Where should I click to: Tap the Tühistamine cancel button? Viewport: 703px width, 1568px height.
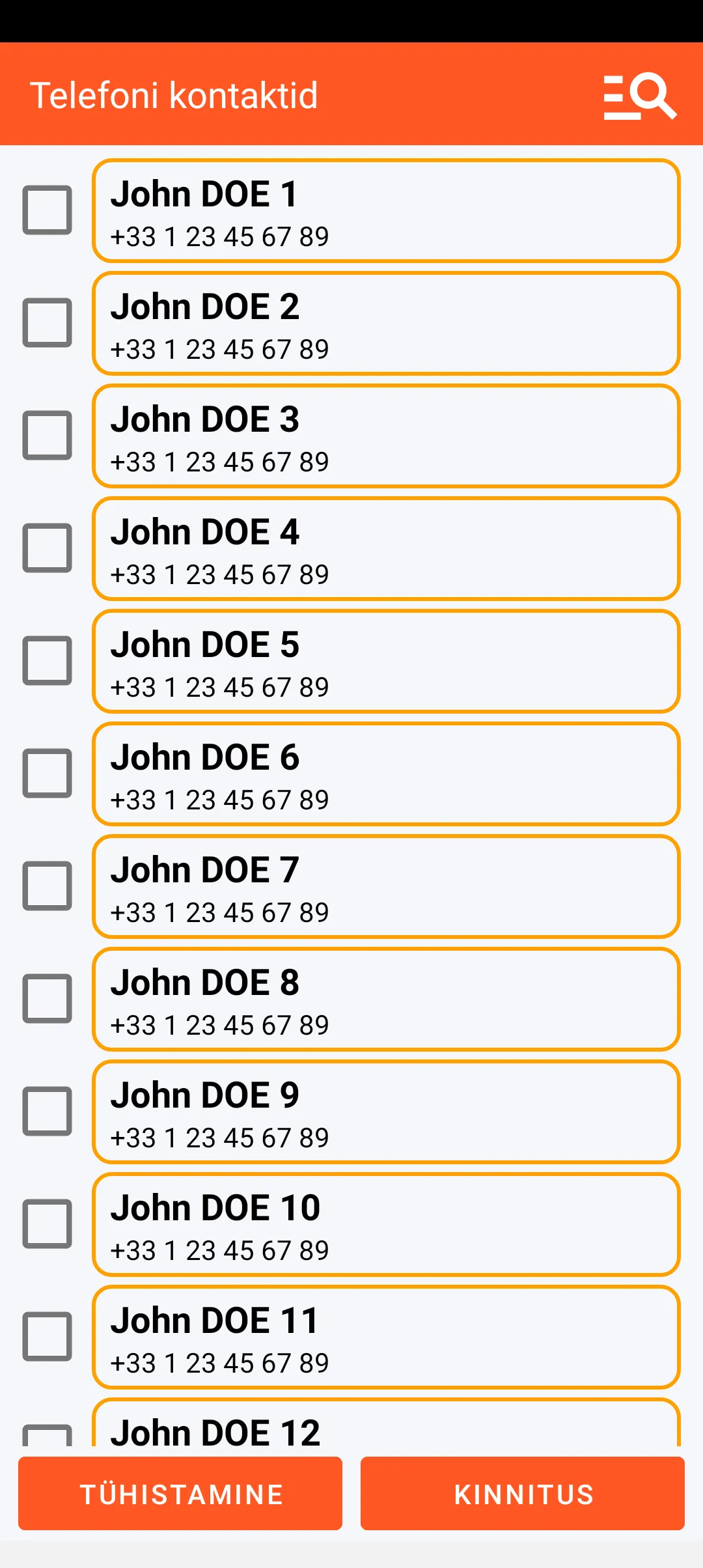coord(180,1493)
